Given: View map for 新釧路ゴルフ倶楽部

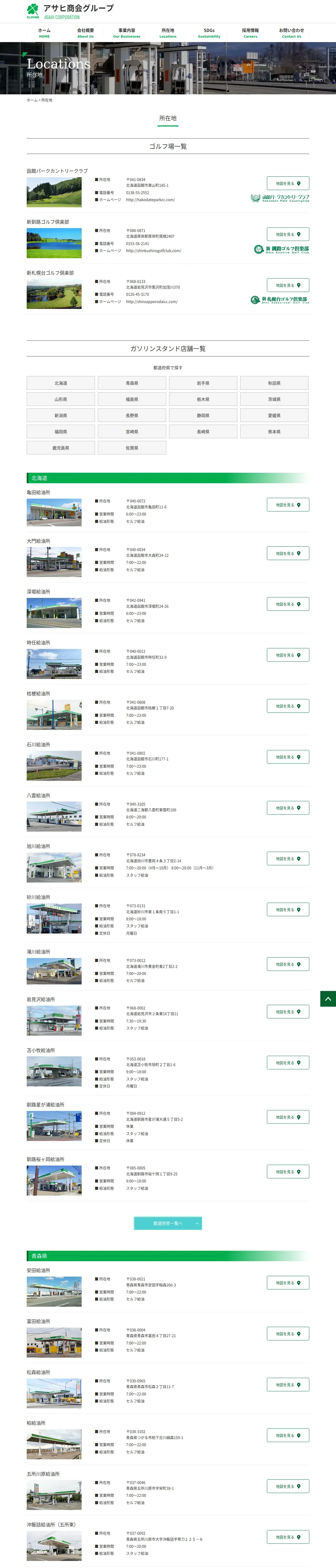Looking at the screenshot, I should (x=287, y=234).
